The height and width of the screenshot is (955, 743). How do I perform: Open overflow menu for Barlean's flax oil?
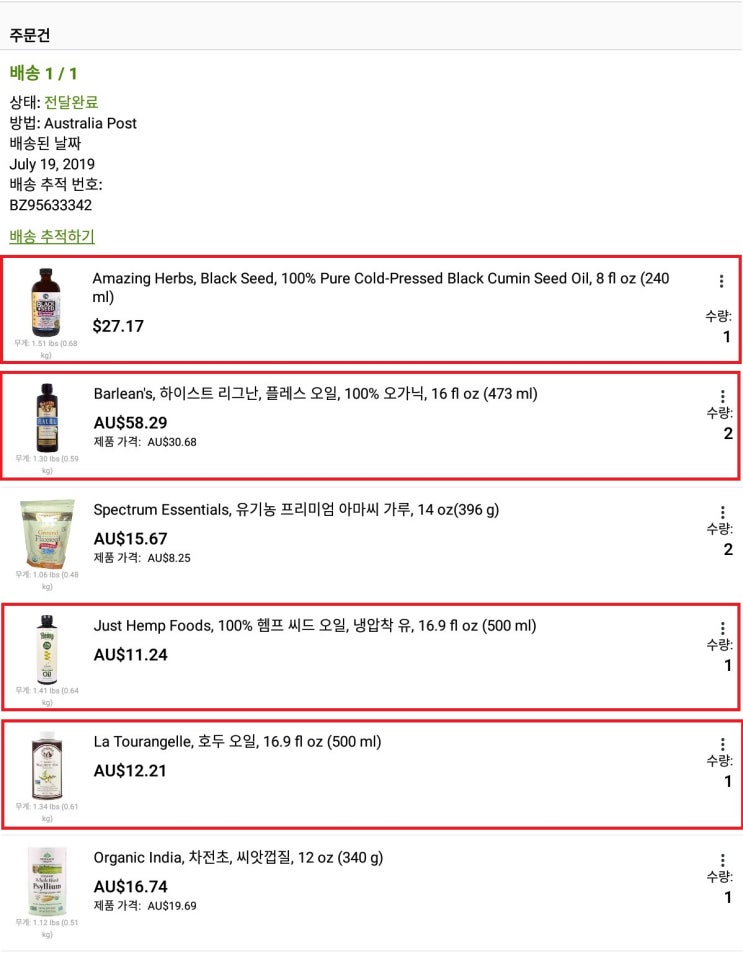point(722,397)
